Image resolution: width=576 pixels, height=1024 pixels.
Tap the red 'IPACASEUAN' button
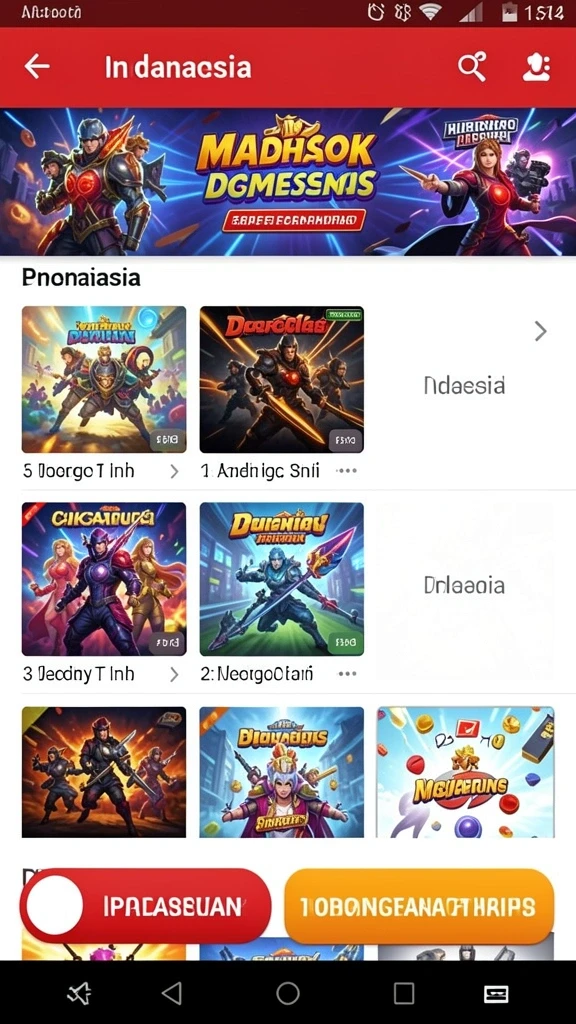(x=145, y=906)
